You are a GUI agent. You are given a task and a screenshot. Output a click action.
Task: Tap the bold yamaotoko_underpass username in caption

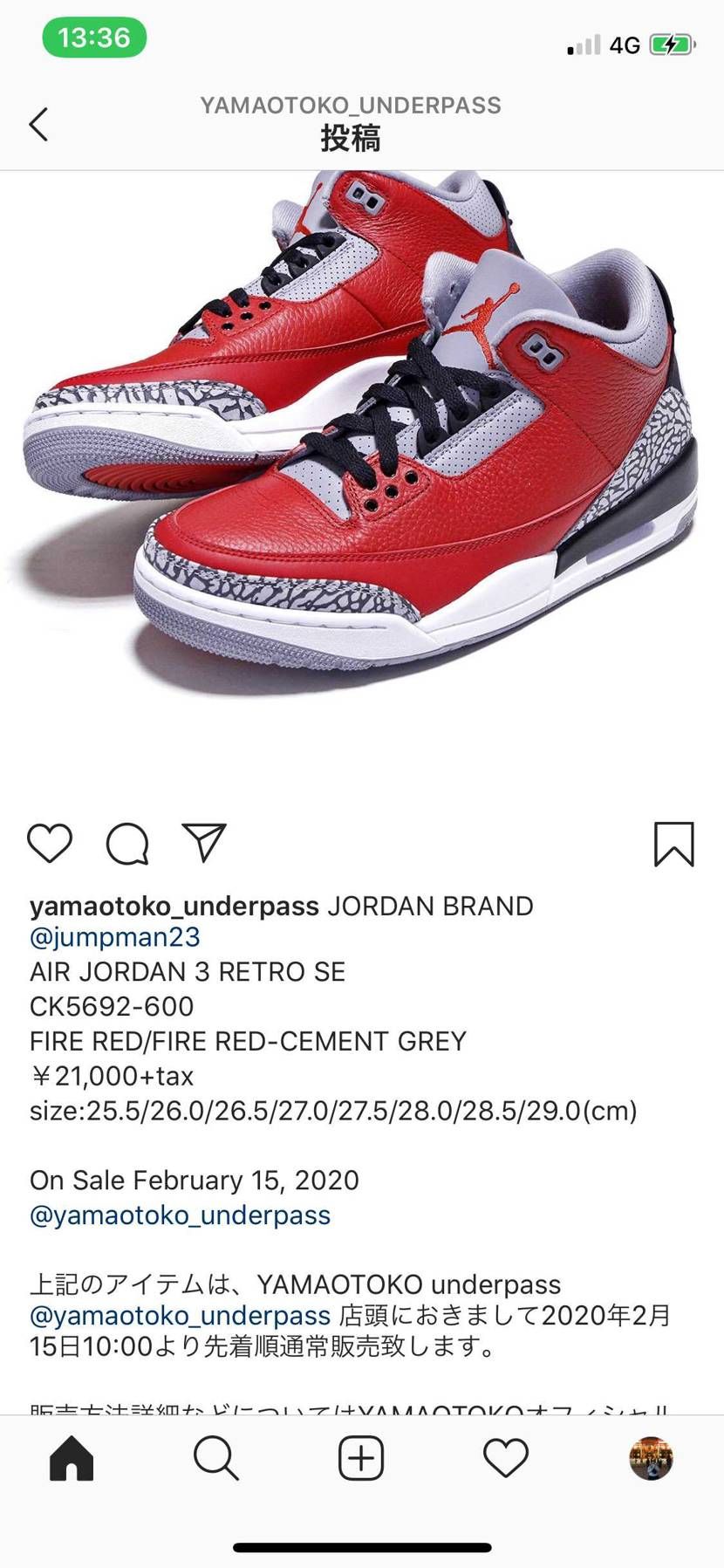tap(174, 907)
